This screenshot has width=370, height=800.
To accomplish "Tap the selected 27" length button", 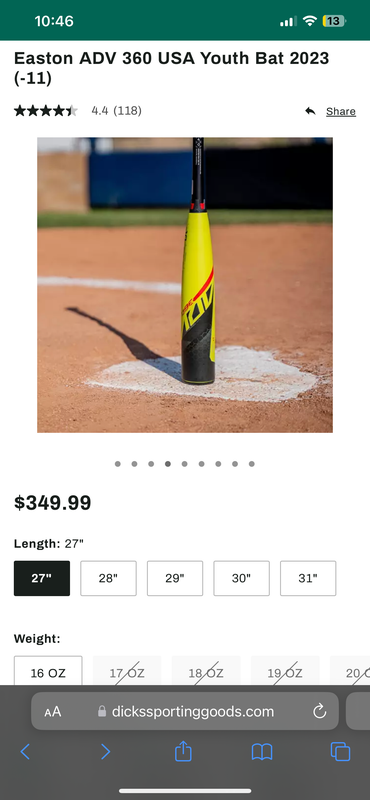I will coord(42,578).
